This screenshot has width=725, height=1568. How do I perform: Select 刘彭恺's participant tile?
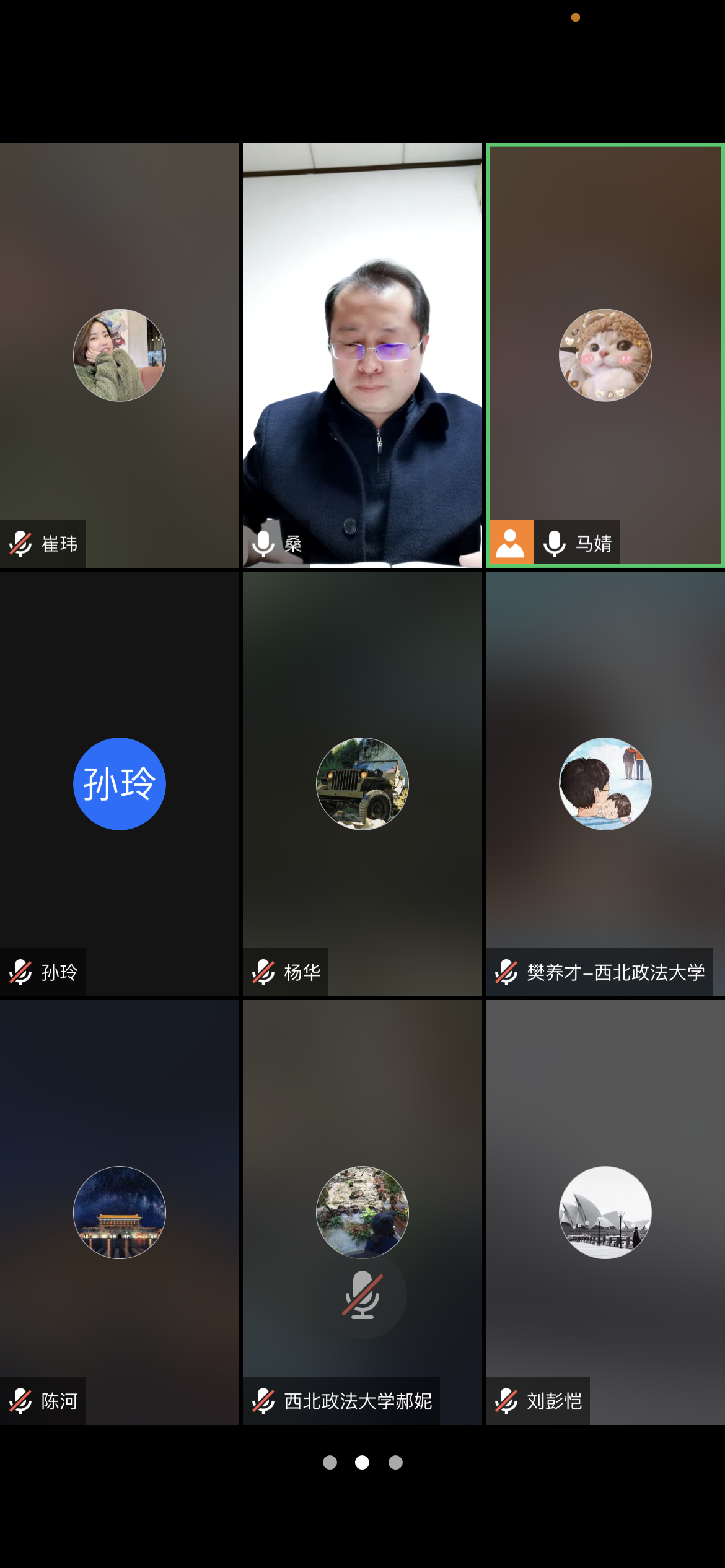[605, 1212]
